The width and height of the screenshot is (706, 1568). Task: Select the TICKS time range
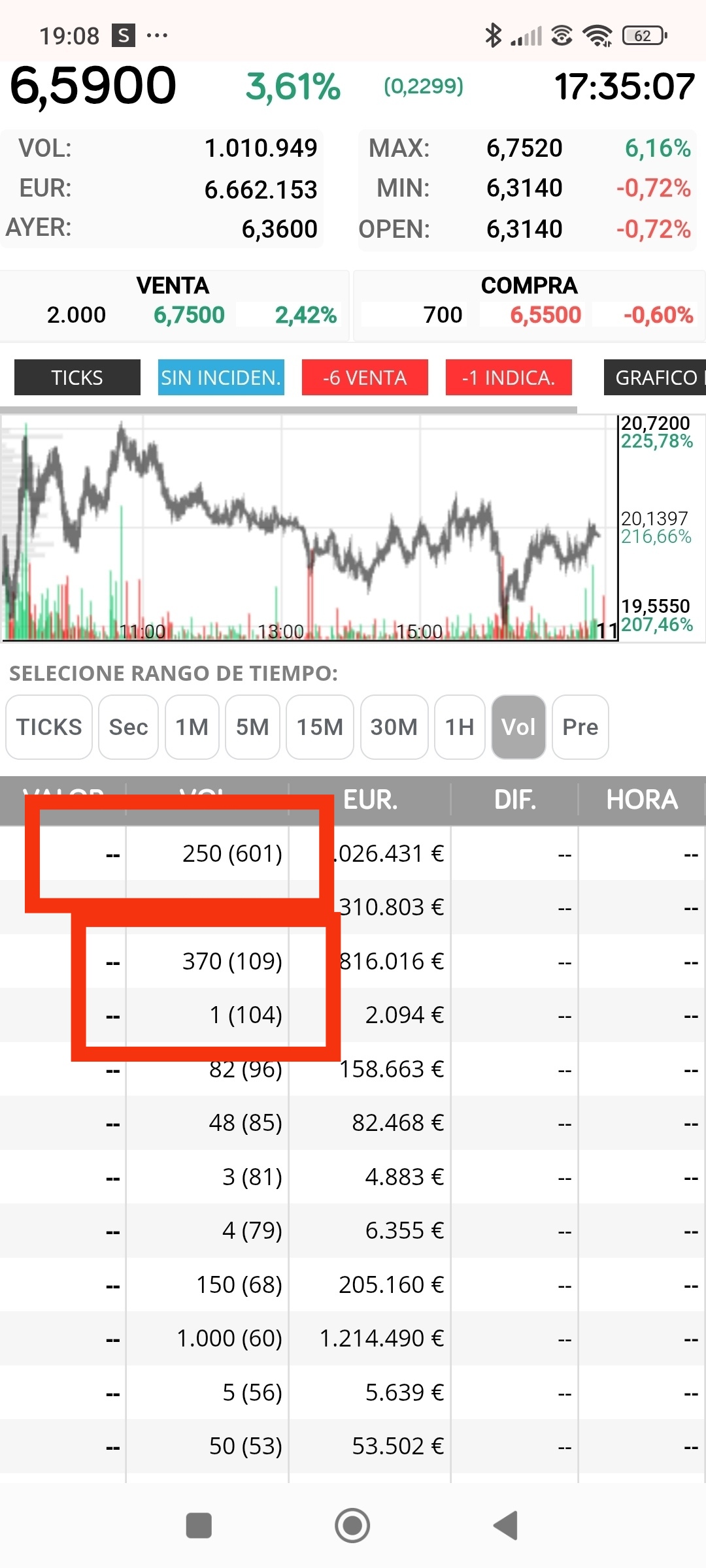coord(49,727)
